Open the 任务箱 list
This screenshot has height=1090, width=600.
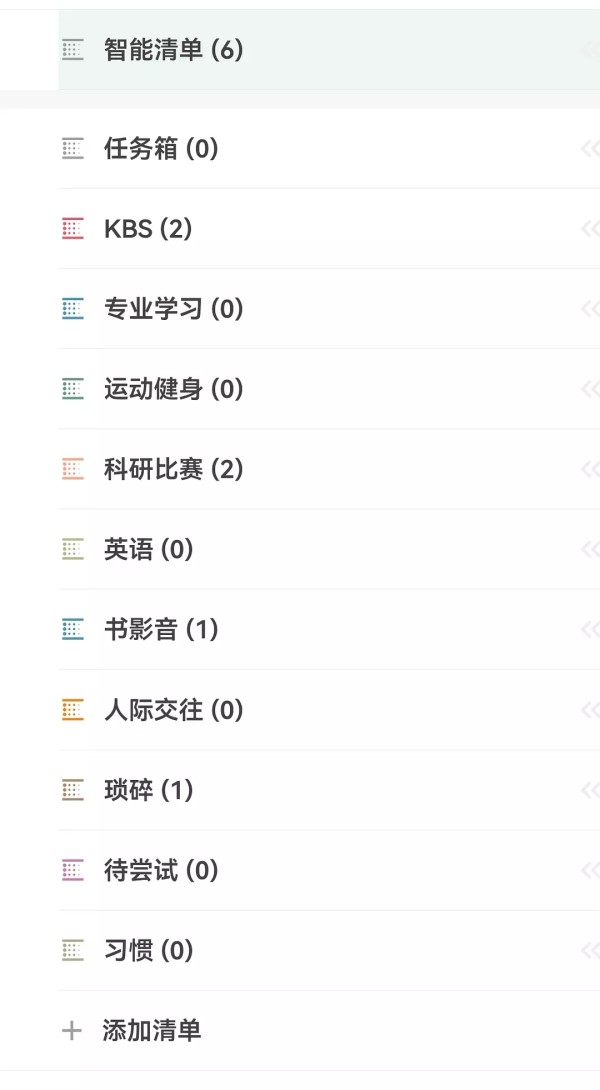pos(329,148)
